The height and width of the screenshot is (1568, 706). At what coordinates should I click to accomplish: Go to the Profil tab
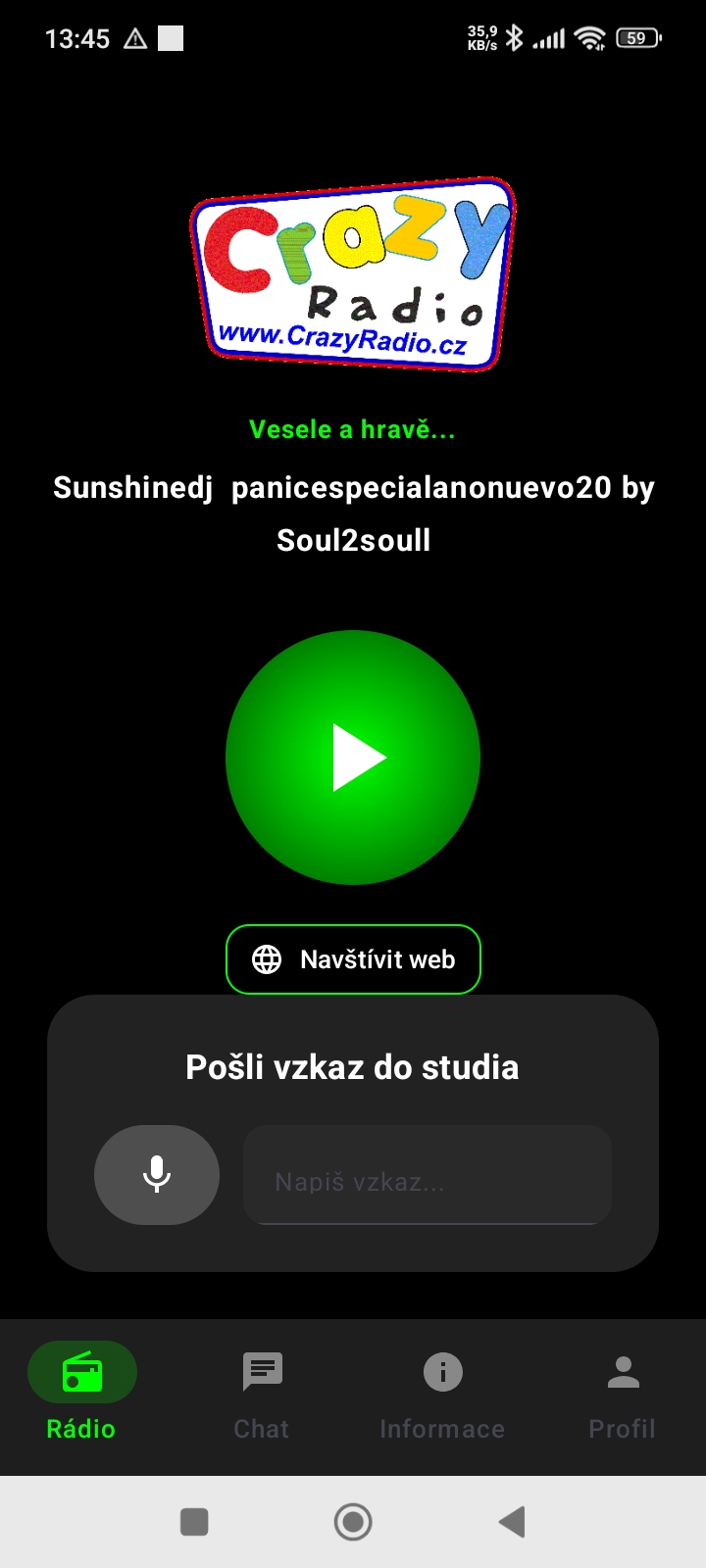[623, 1392]
